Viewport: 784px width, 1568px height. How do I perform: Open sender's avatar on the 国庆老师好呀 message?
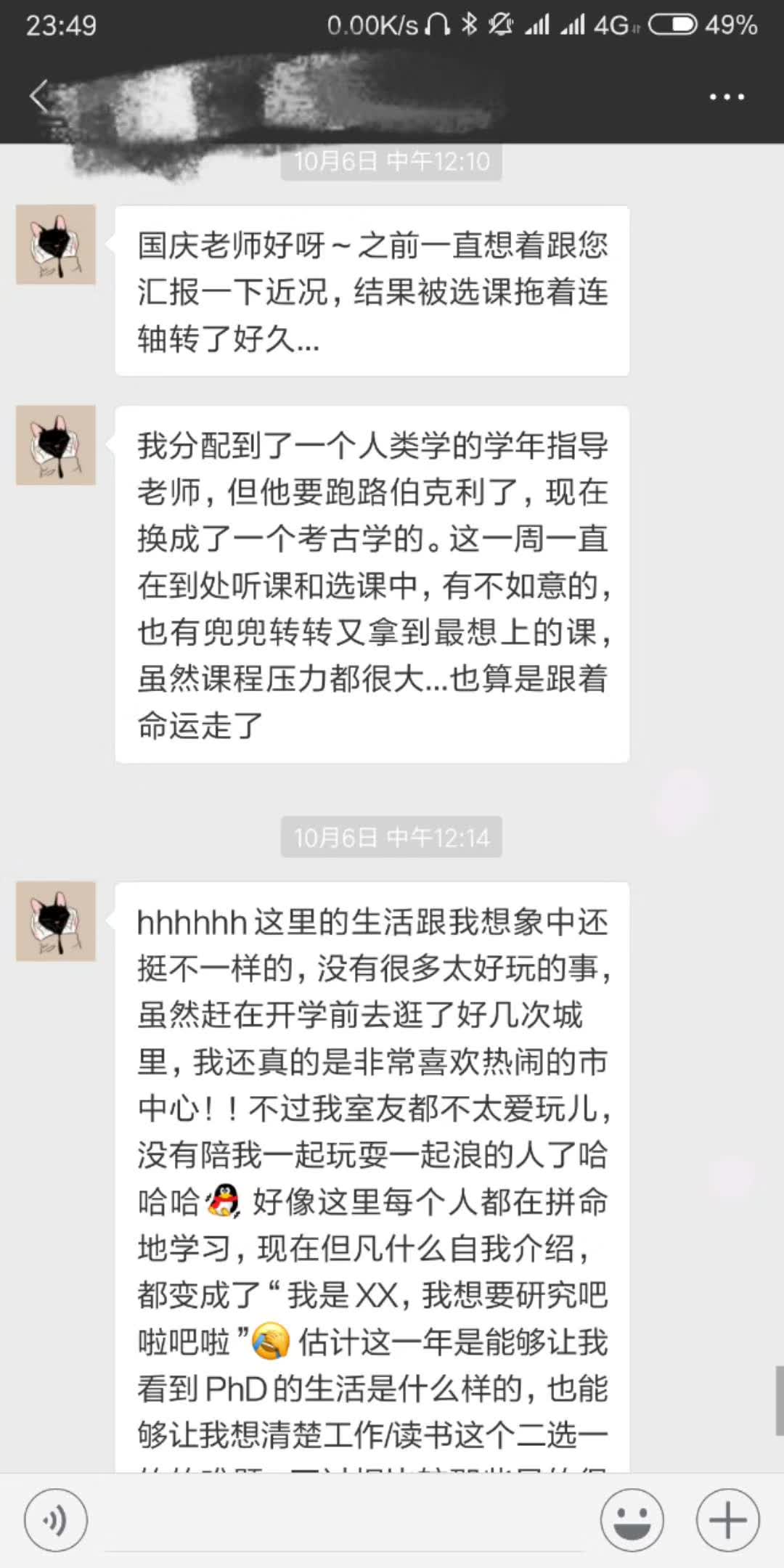(56, 245)
